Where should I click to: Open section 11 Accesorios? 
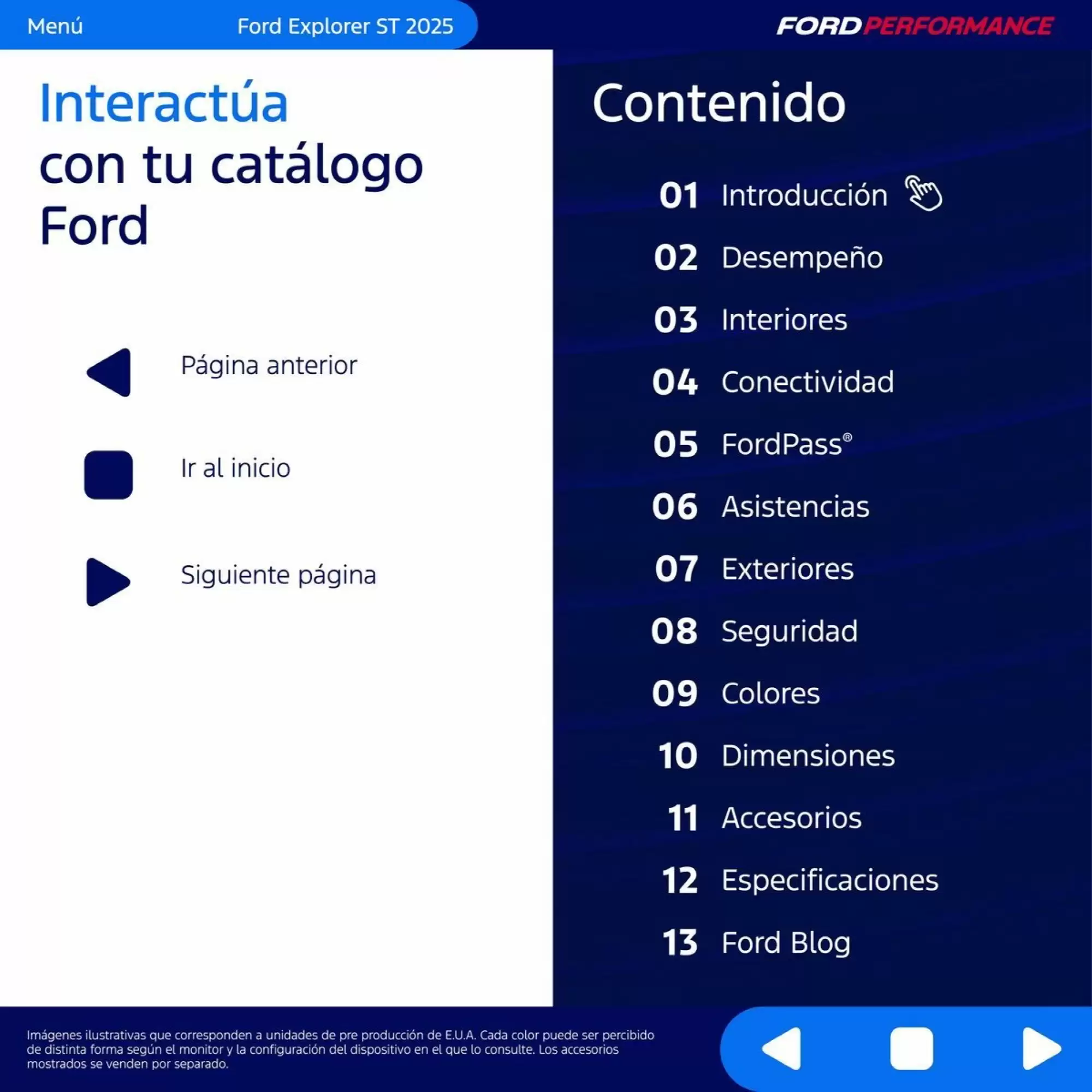point(791,818)
